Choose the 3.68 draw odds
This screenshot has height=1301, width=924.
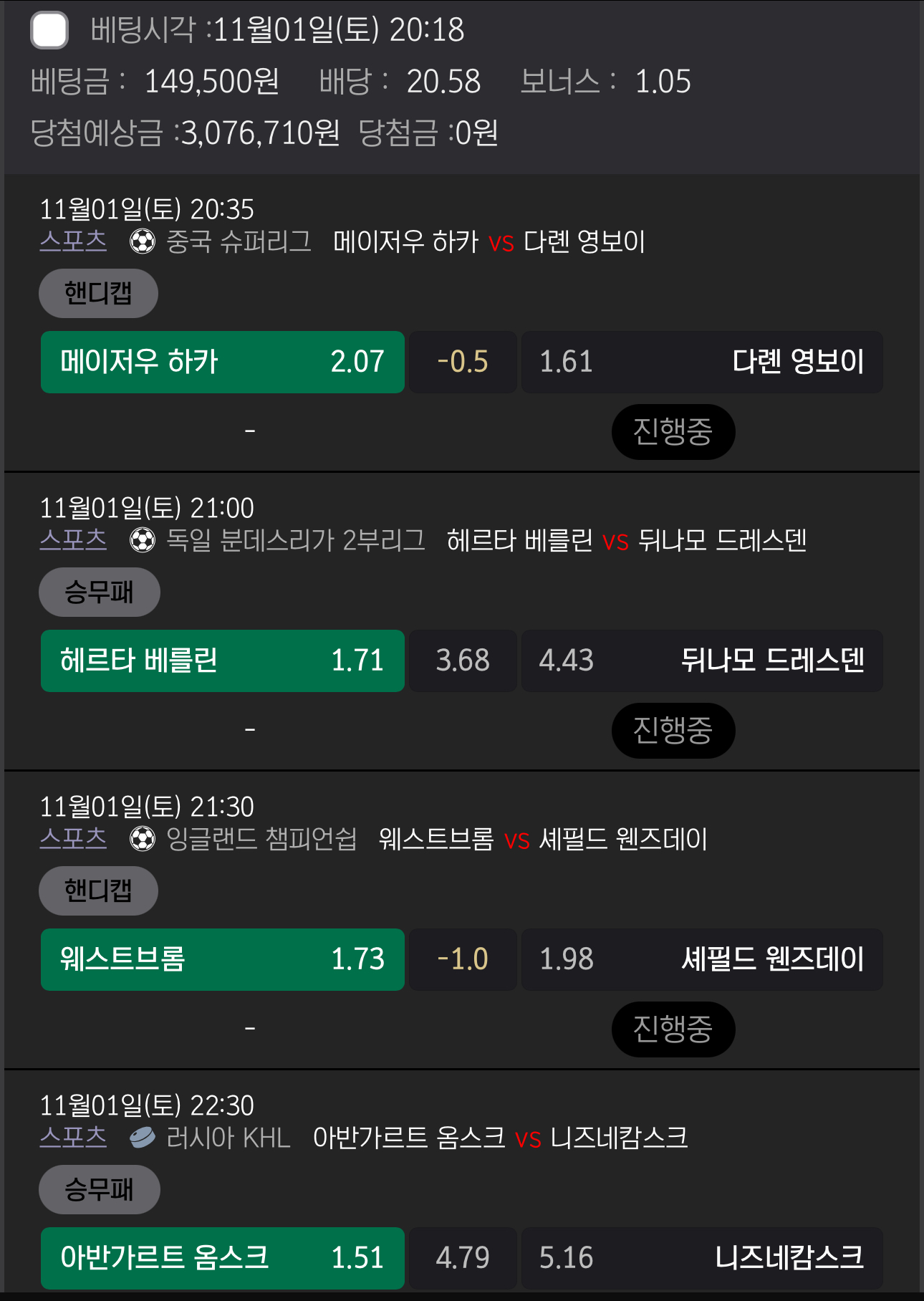coord(463,661)
